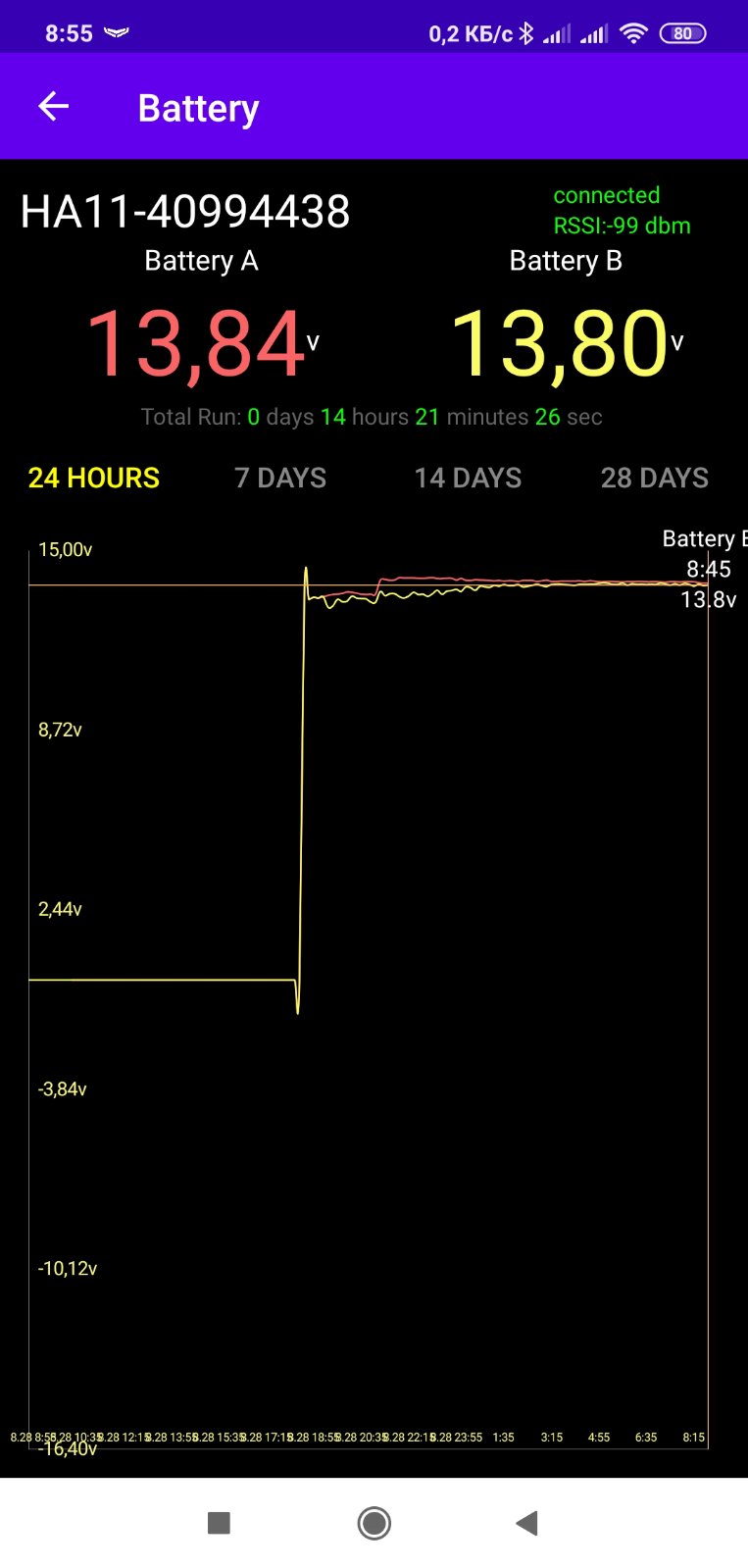748x1568 pixels.
Task: Open the 28 DAYS chart view
Action: pyautogui.click(x=655, y=478)
